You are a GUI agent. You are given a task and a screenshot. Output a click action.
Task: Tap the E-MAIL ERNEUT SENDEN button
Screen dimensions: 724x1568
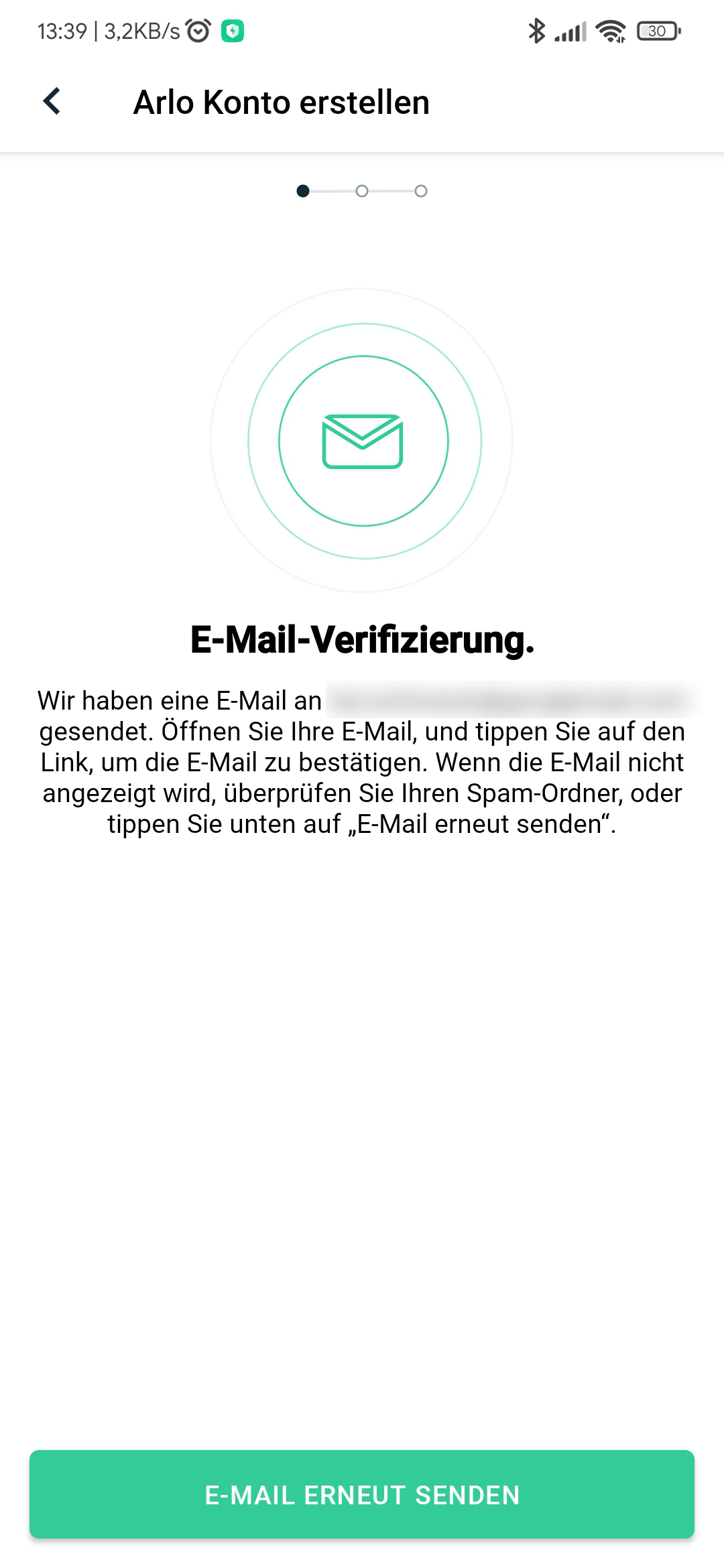pyautogui.click(x=362, y=1494)
